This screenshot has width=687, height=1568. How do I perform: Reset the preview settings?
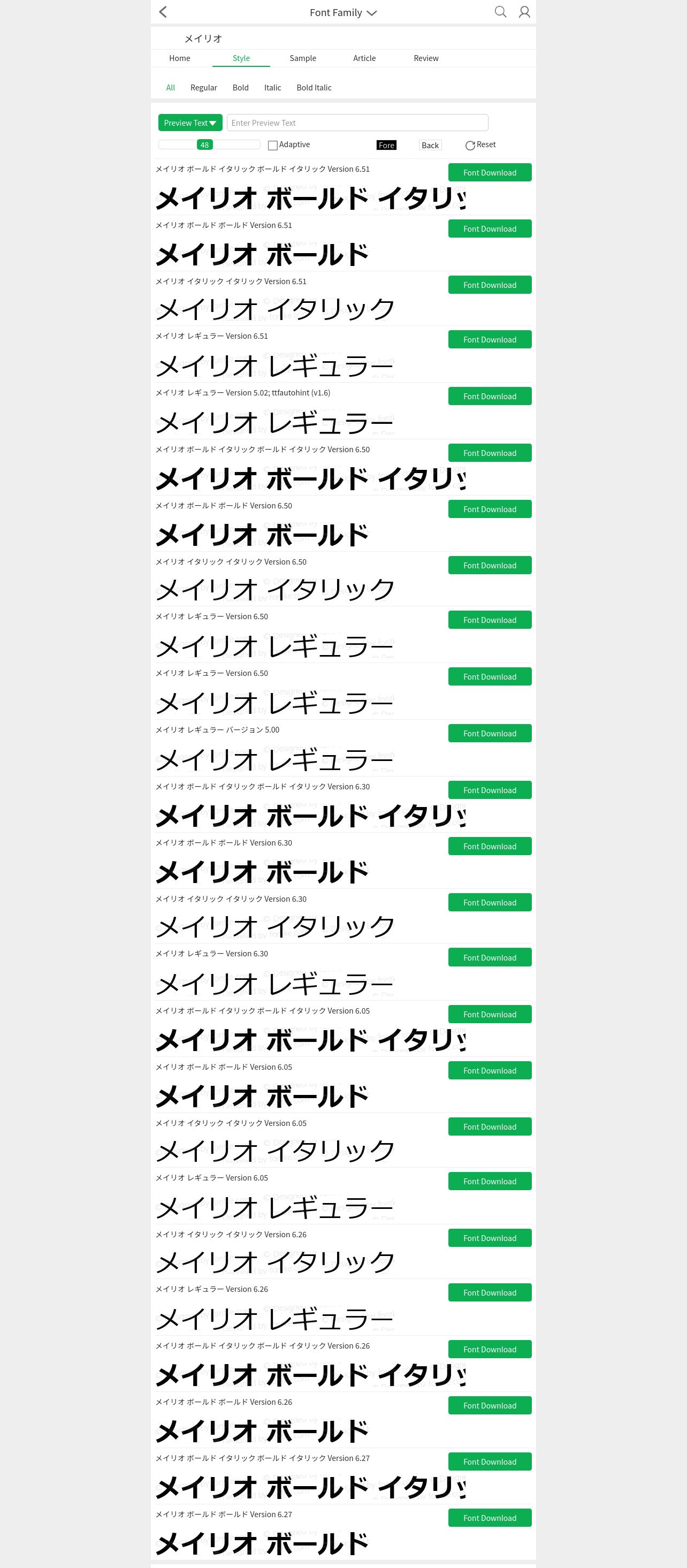480,145
